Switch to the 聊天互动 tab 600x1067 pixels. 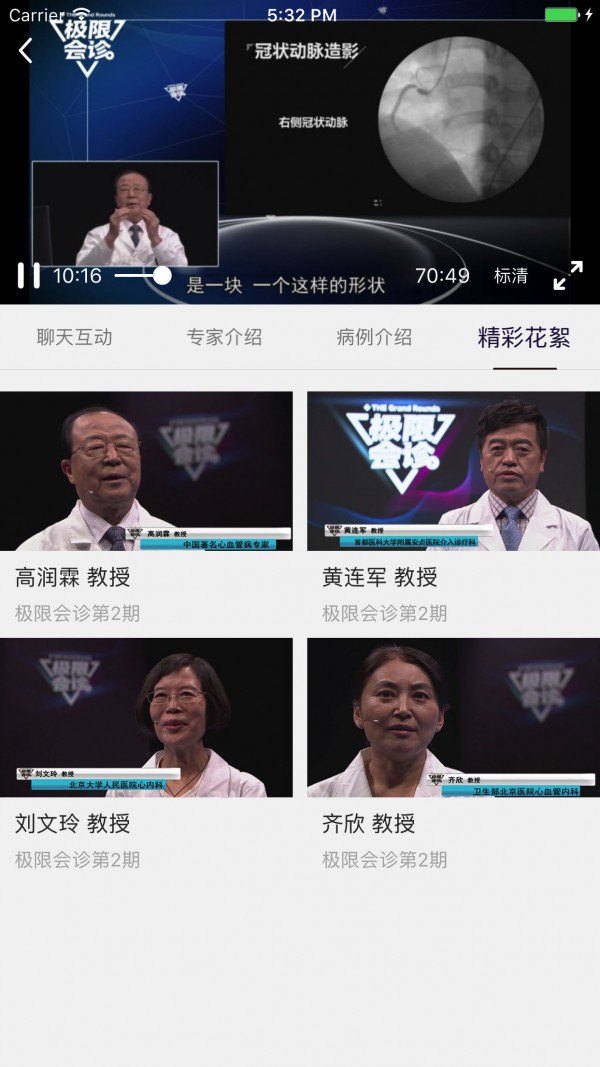(74, 338)
